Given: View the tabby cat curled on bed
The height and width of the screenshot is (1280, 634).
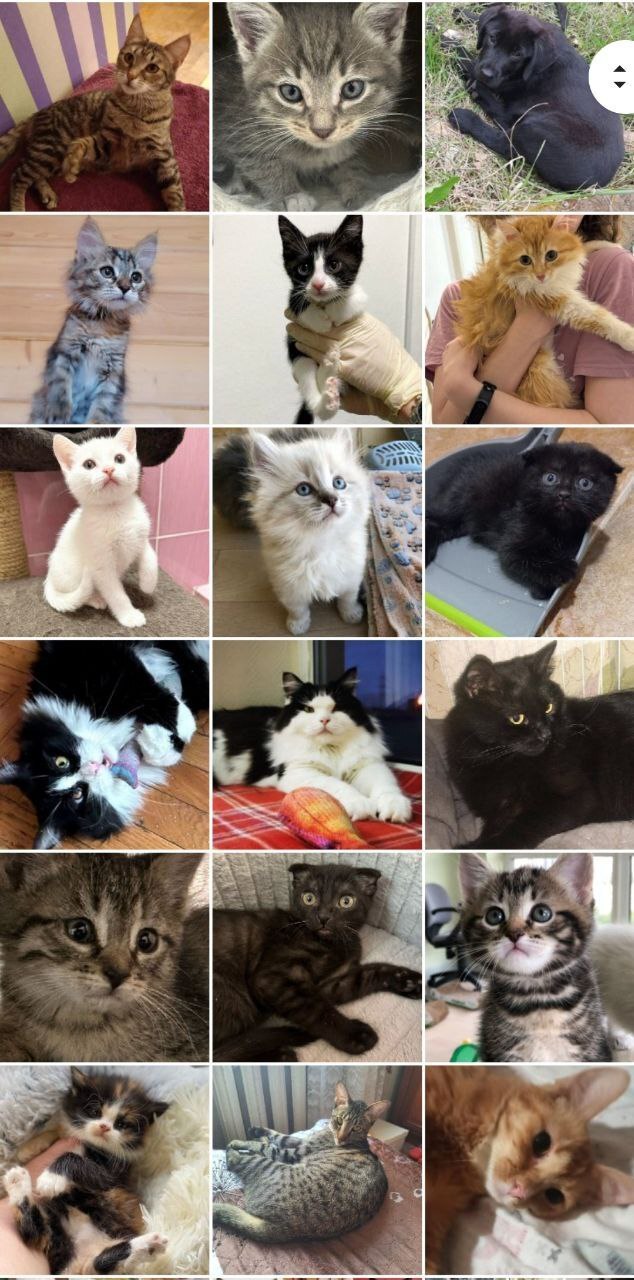Looking at the screenshot, I should click(x=317, y=1170).
